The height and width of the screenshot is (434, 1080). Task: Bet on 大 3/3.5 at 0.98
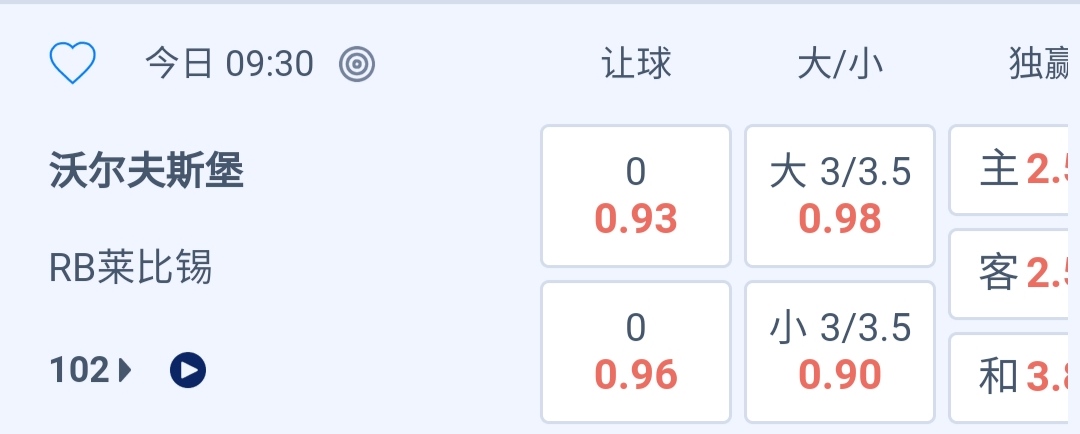[840, 196]
